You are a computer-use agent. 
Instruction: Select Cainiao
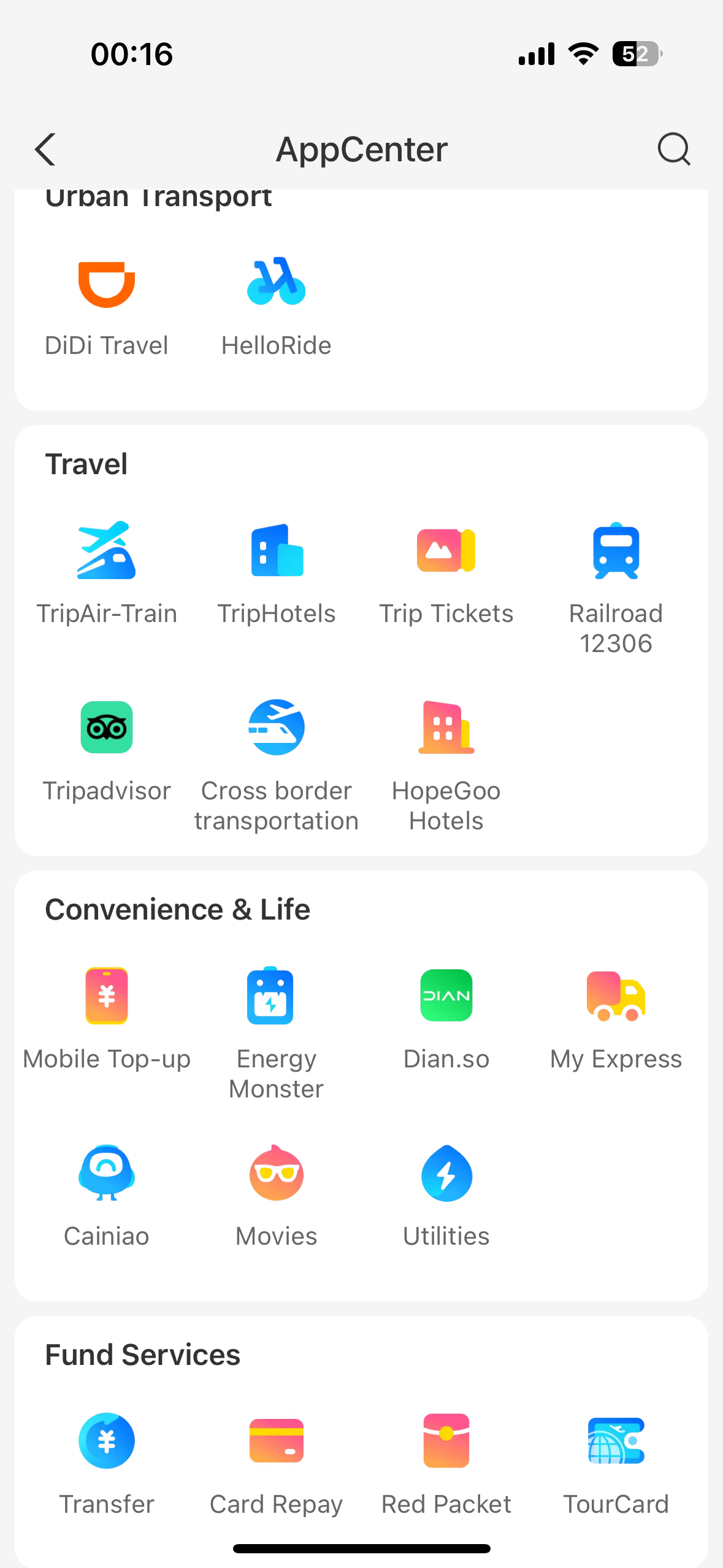pos(107,1173)
